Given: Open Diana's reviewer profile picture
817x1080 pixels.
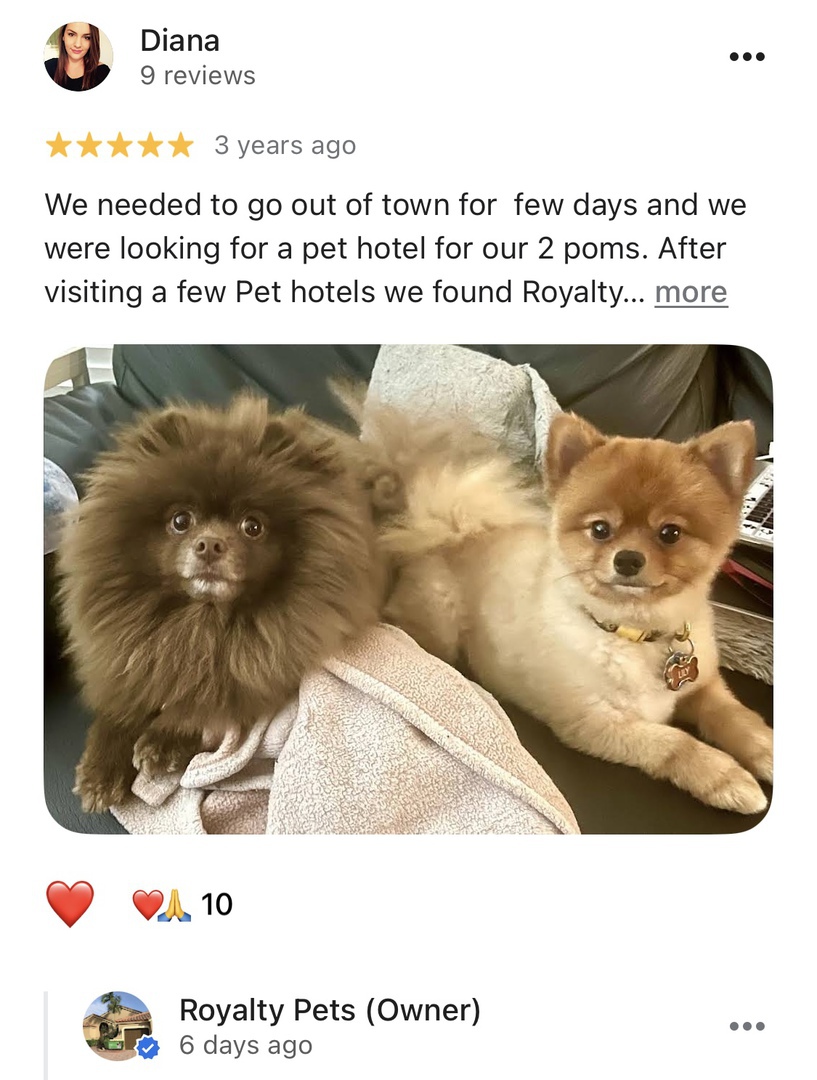Looking at the screenshot, I should coord(78,57).
